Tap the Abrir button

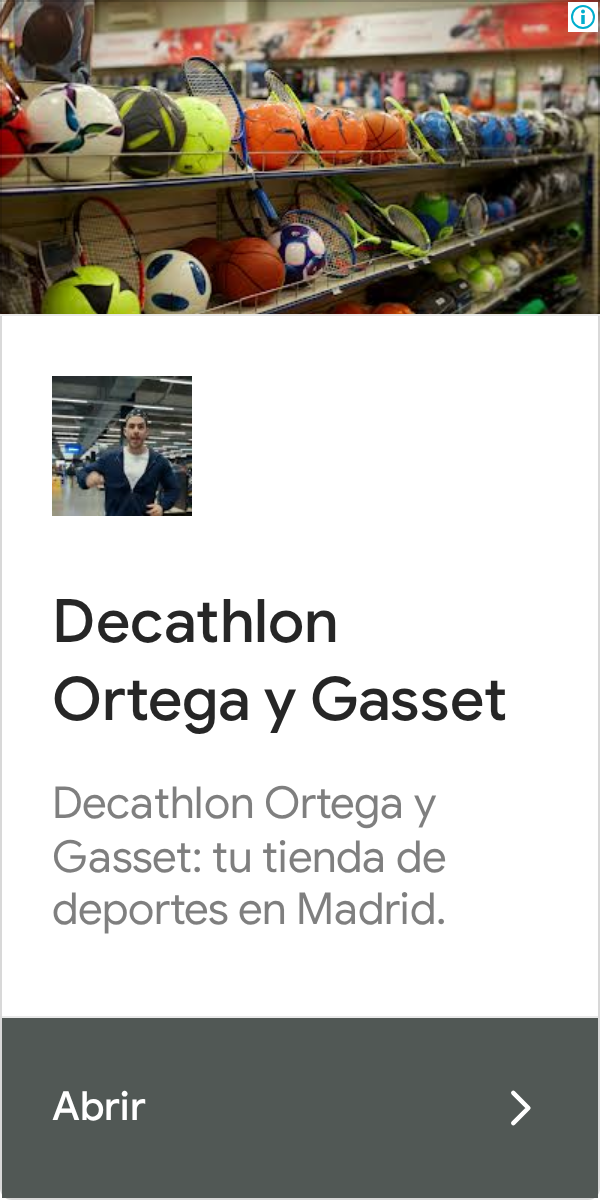pyautogui.click(x=300, y=1107)
